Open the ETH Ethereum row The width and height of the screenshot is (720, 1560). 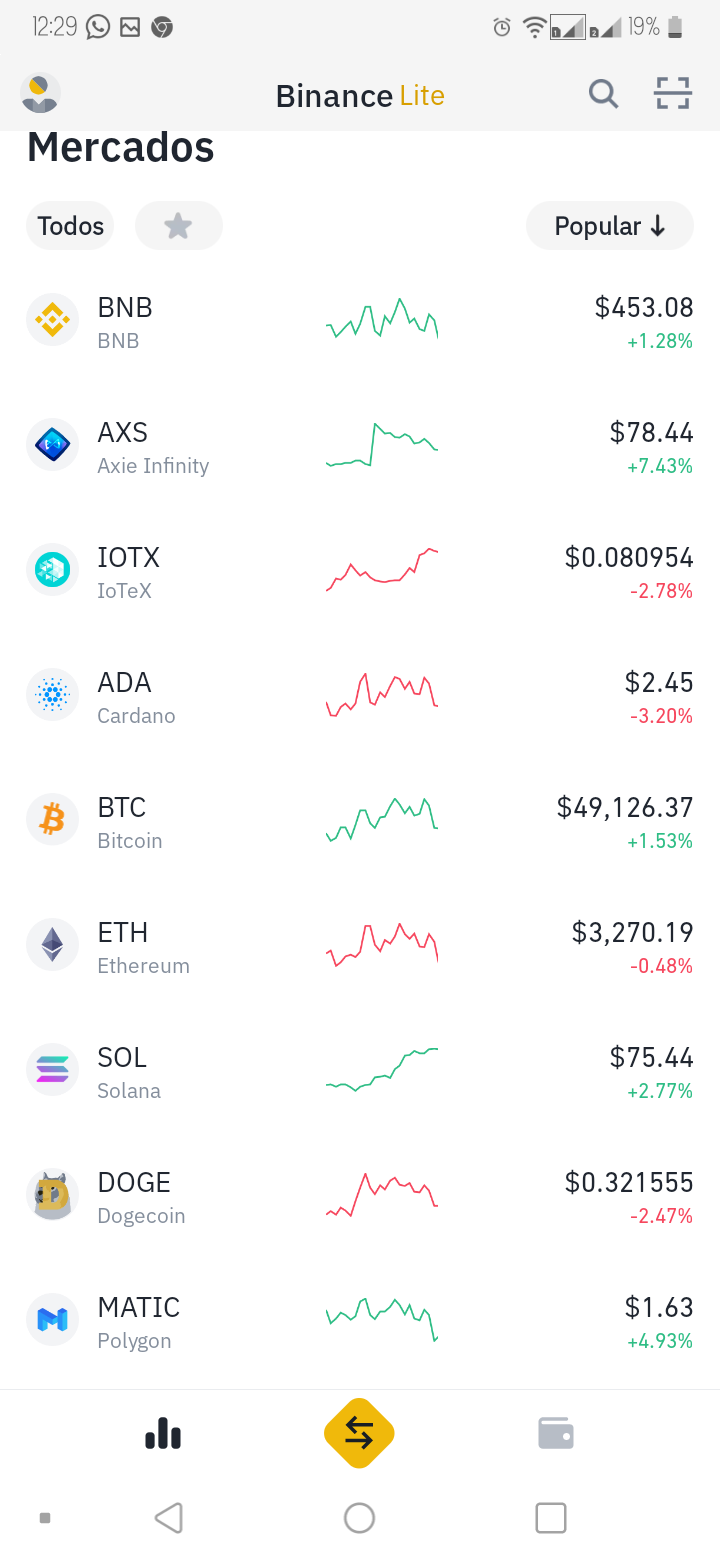point(360,947)
